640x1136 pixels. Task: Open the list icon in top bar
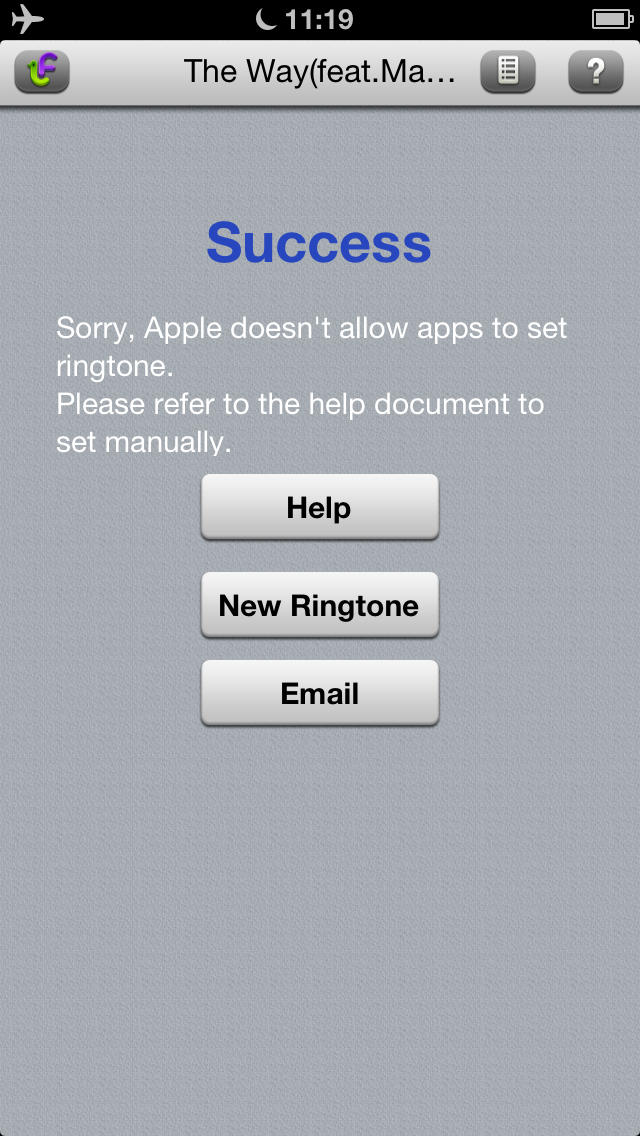508,72
